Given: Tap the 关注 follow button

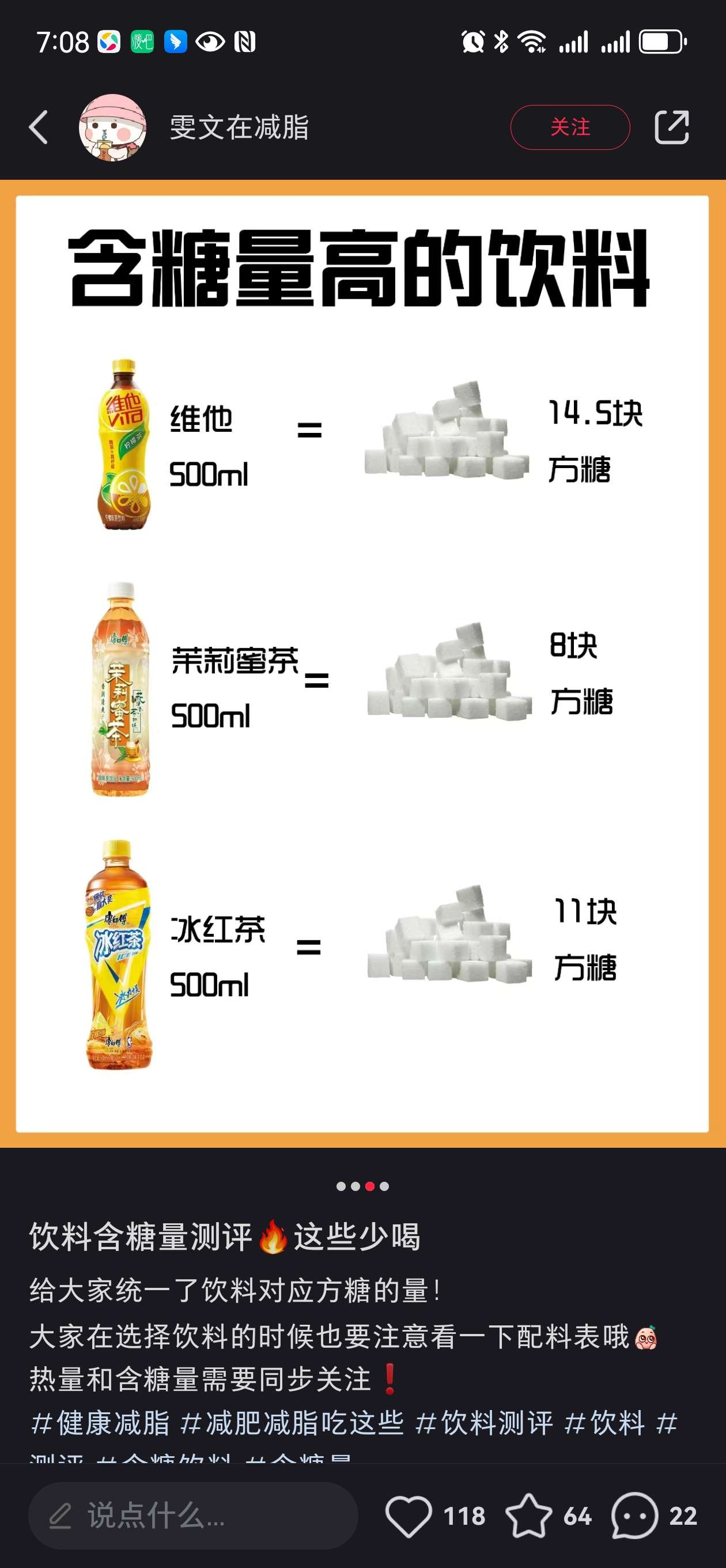Looking at the screenshot, I should tap(569, 127).
